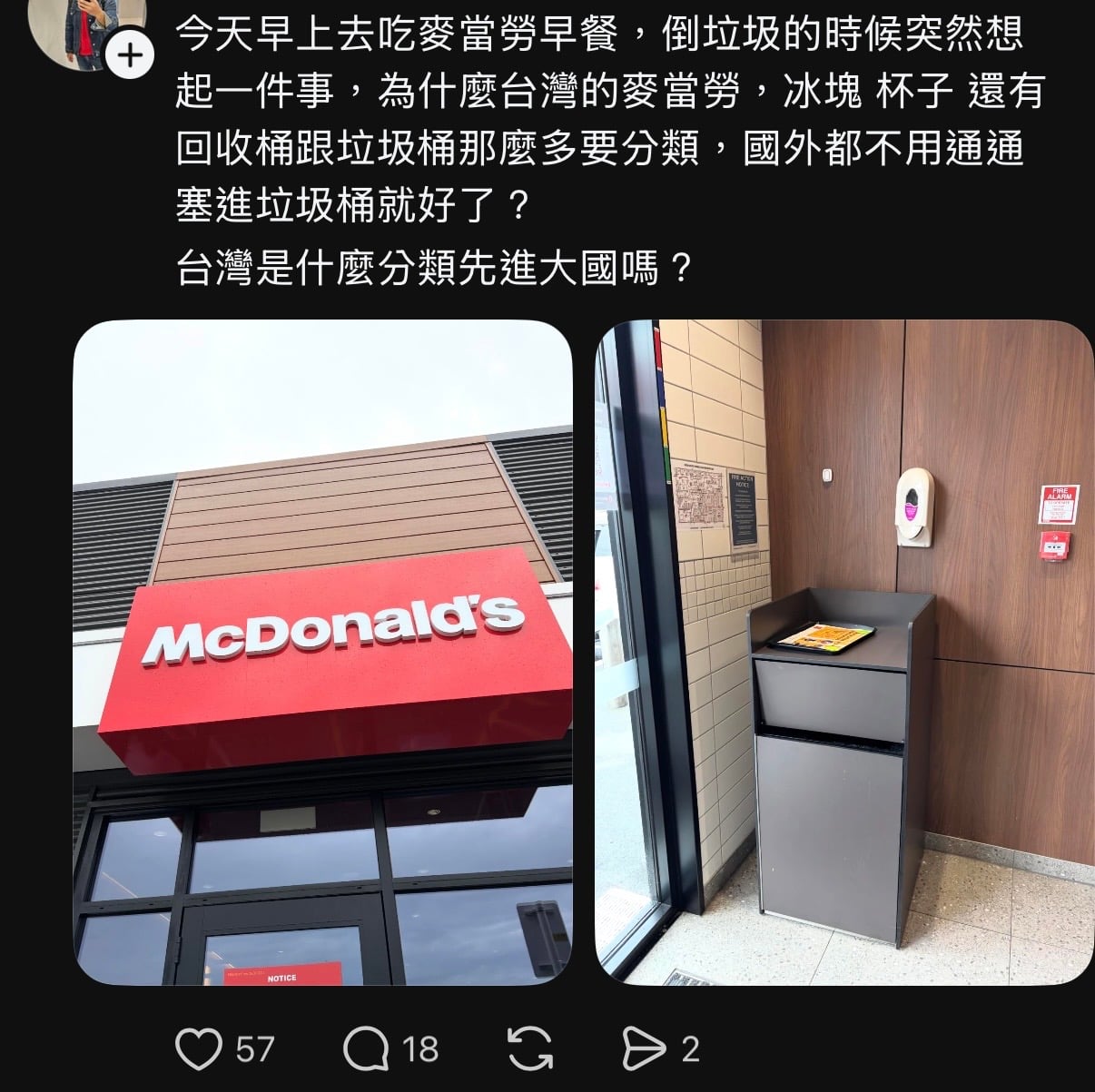Repost this thread
Image resolution: width=1095 pixels, height=1092 pixels.
click(529, 1049)
